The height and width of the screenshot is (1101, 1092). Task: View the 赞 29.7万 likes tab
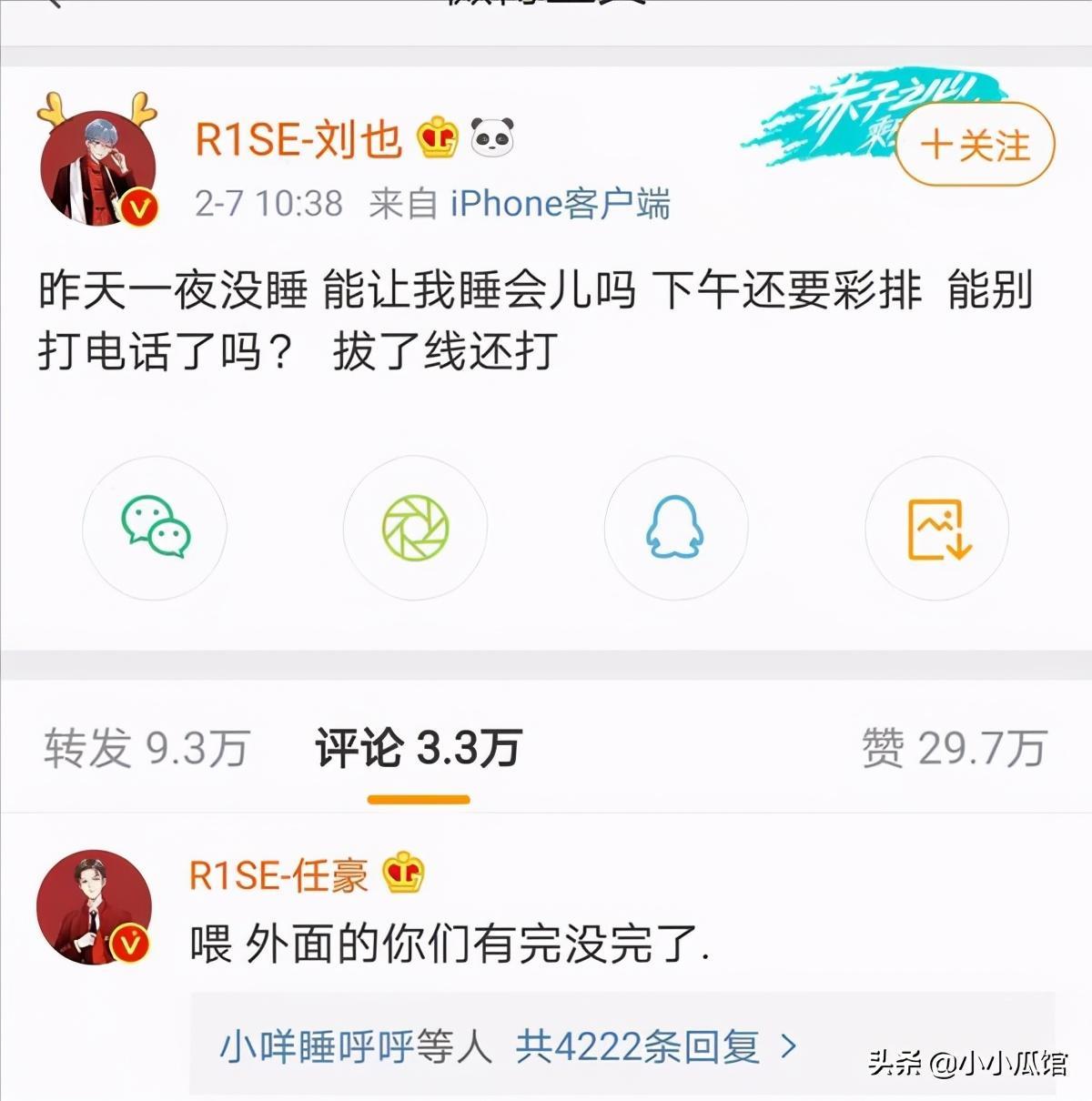[954, 748]
